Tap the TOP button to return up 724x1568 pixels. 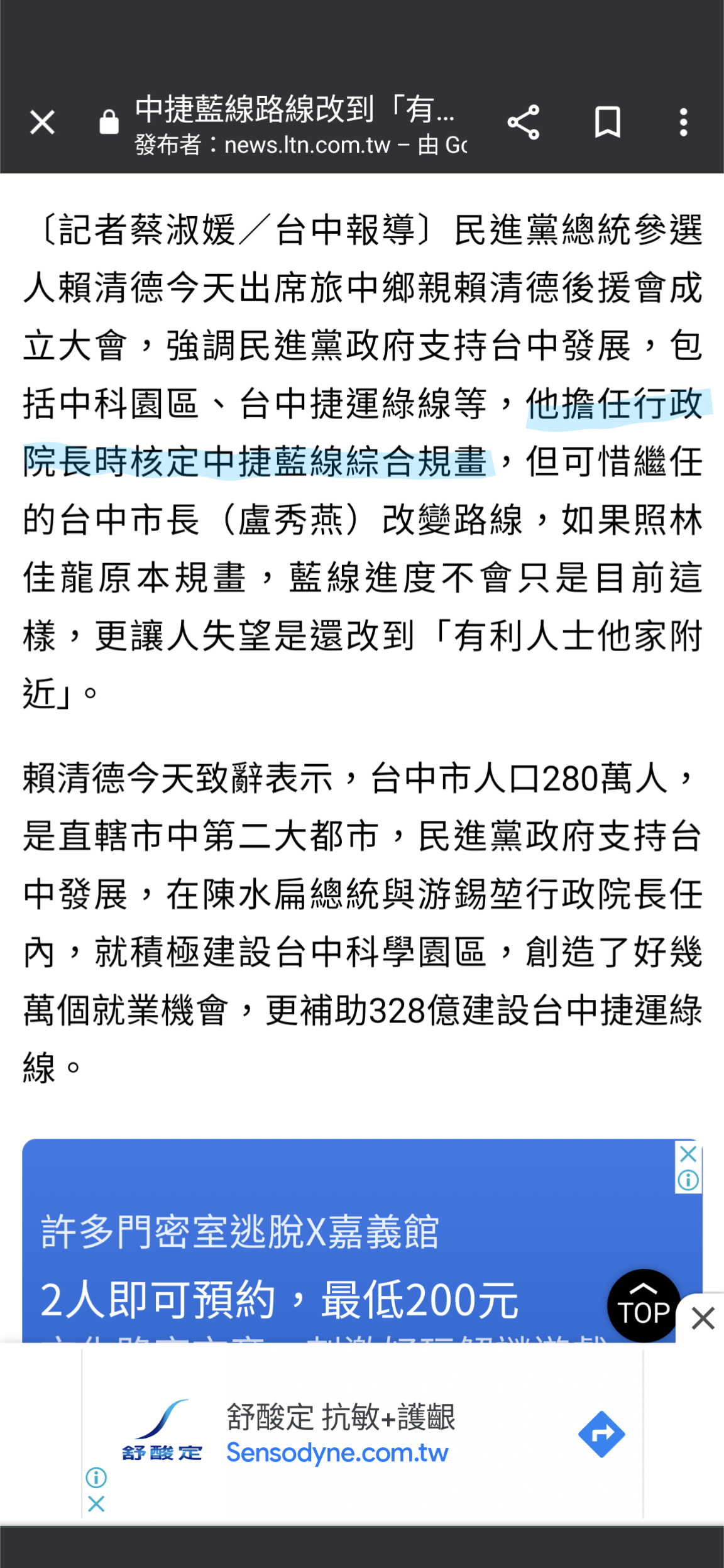[x=644, y=1305]
